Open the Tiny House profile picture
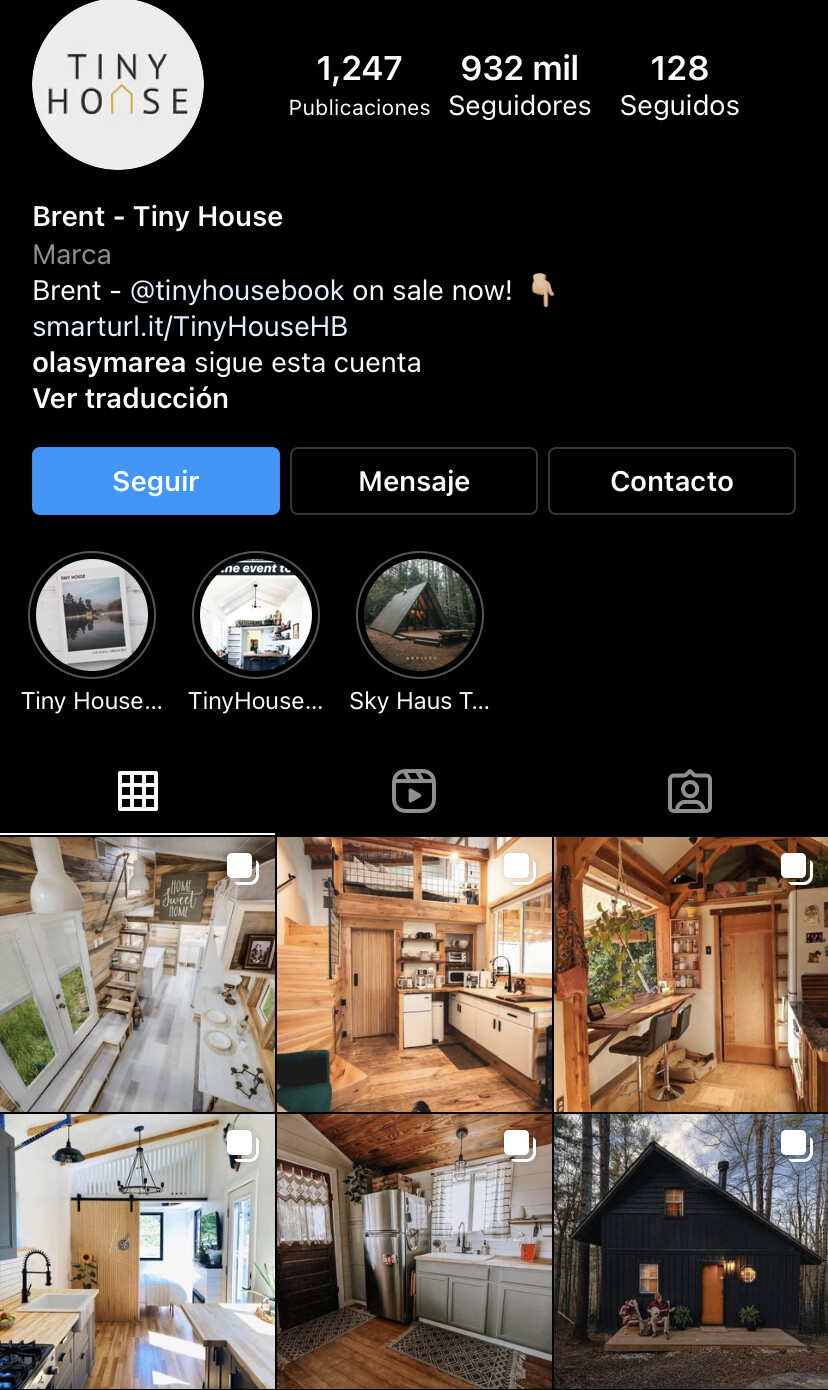Screen dimensions: 828x1390 pyautogui.click(x=118, y=84)
